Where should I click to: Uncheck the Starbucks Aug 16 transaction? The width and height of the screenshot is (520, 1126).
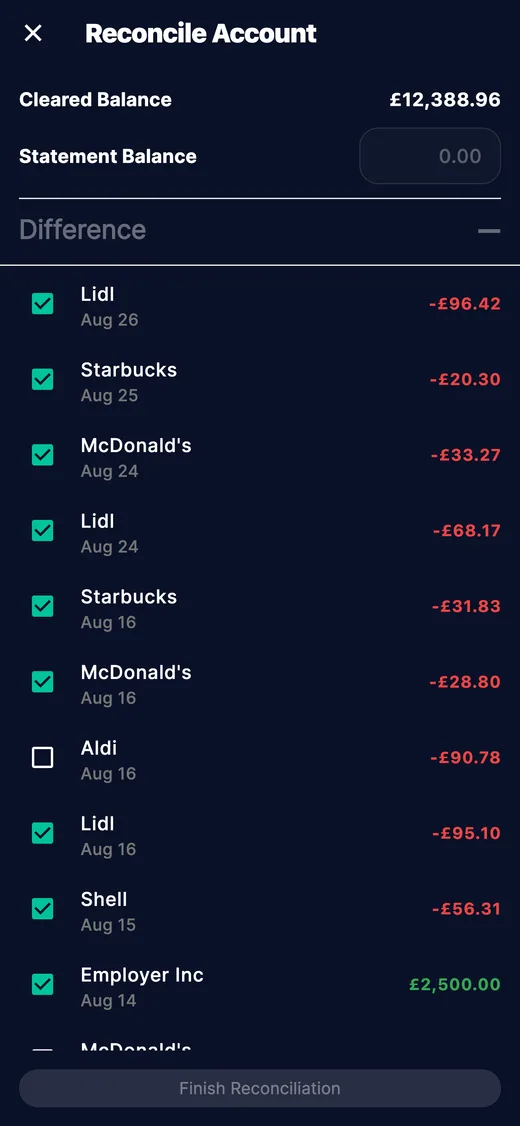(42, 606)
